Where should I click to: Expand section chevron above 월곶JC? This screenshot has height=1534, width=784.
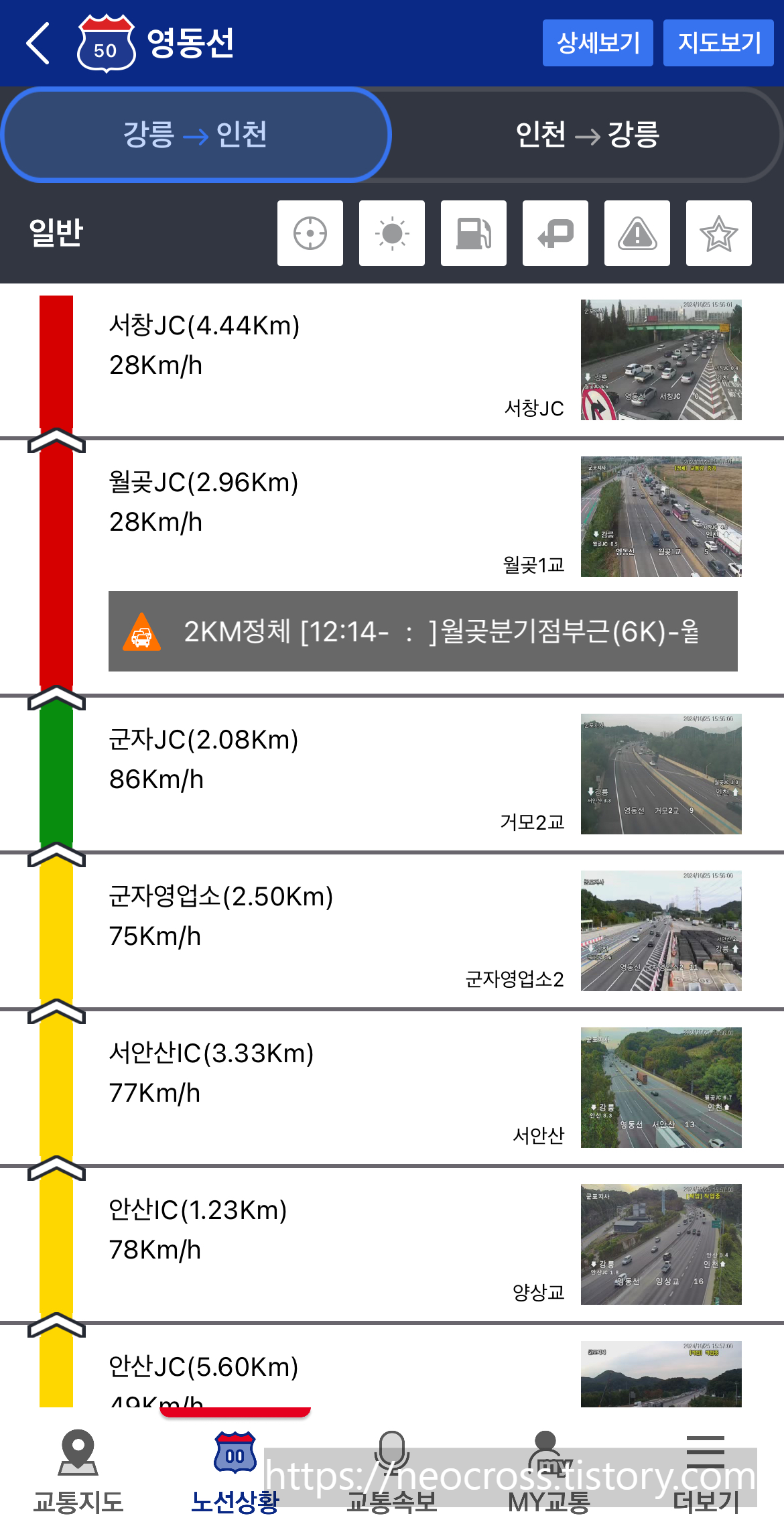click(57, 439)
